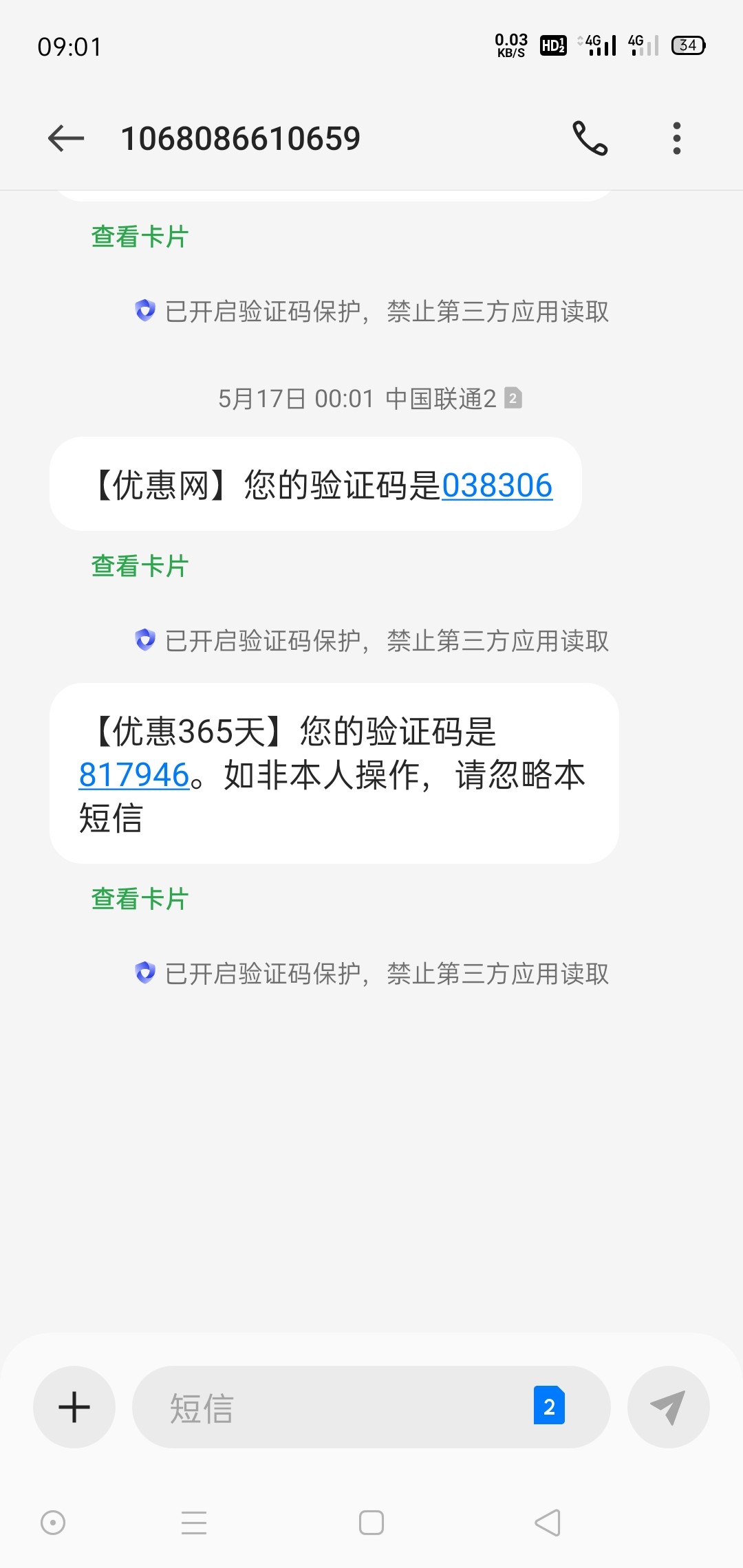
Task: Open the three-dot overflow menu
Action: pos(677,138)
